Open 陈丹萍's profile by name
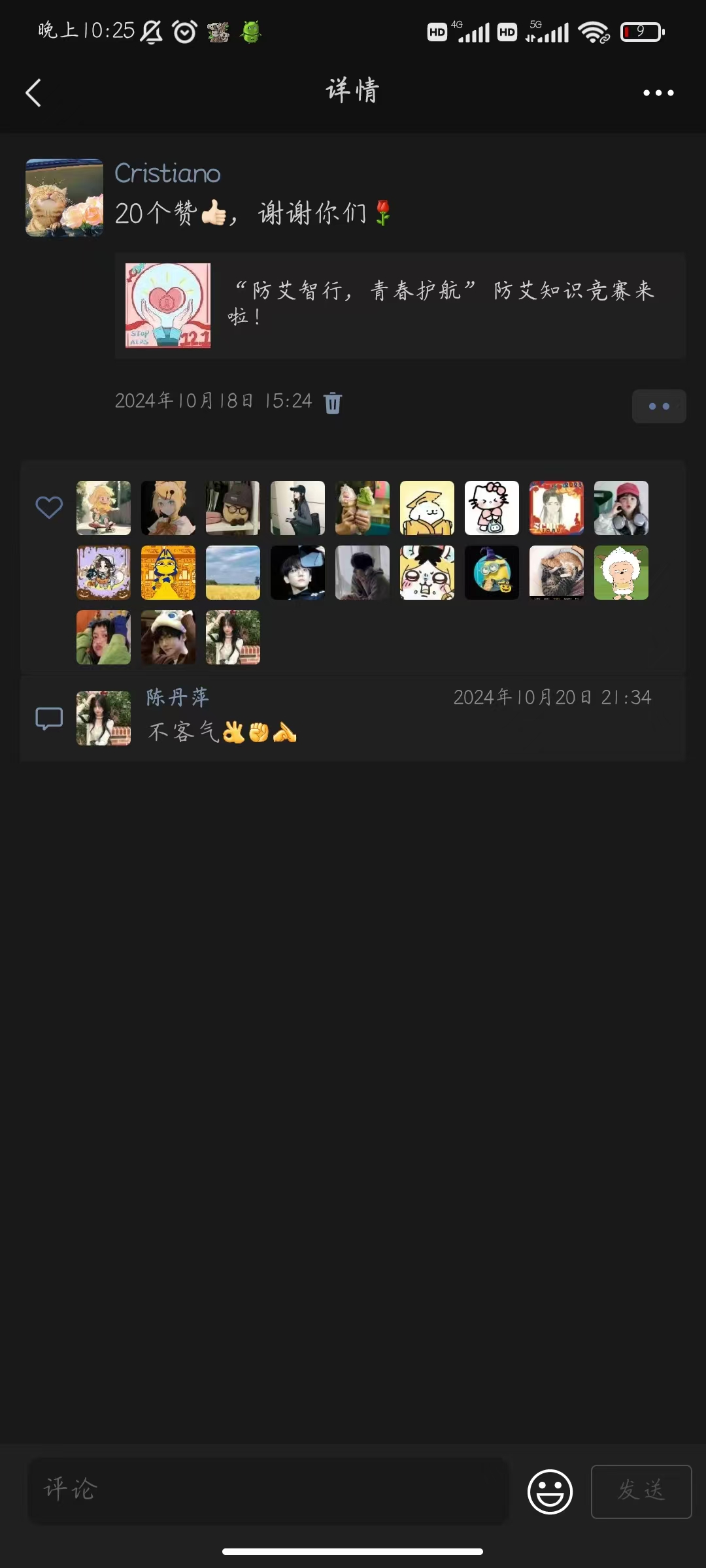This screenshot has width=706, height=1568. point(178,698)
